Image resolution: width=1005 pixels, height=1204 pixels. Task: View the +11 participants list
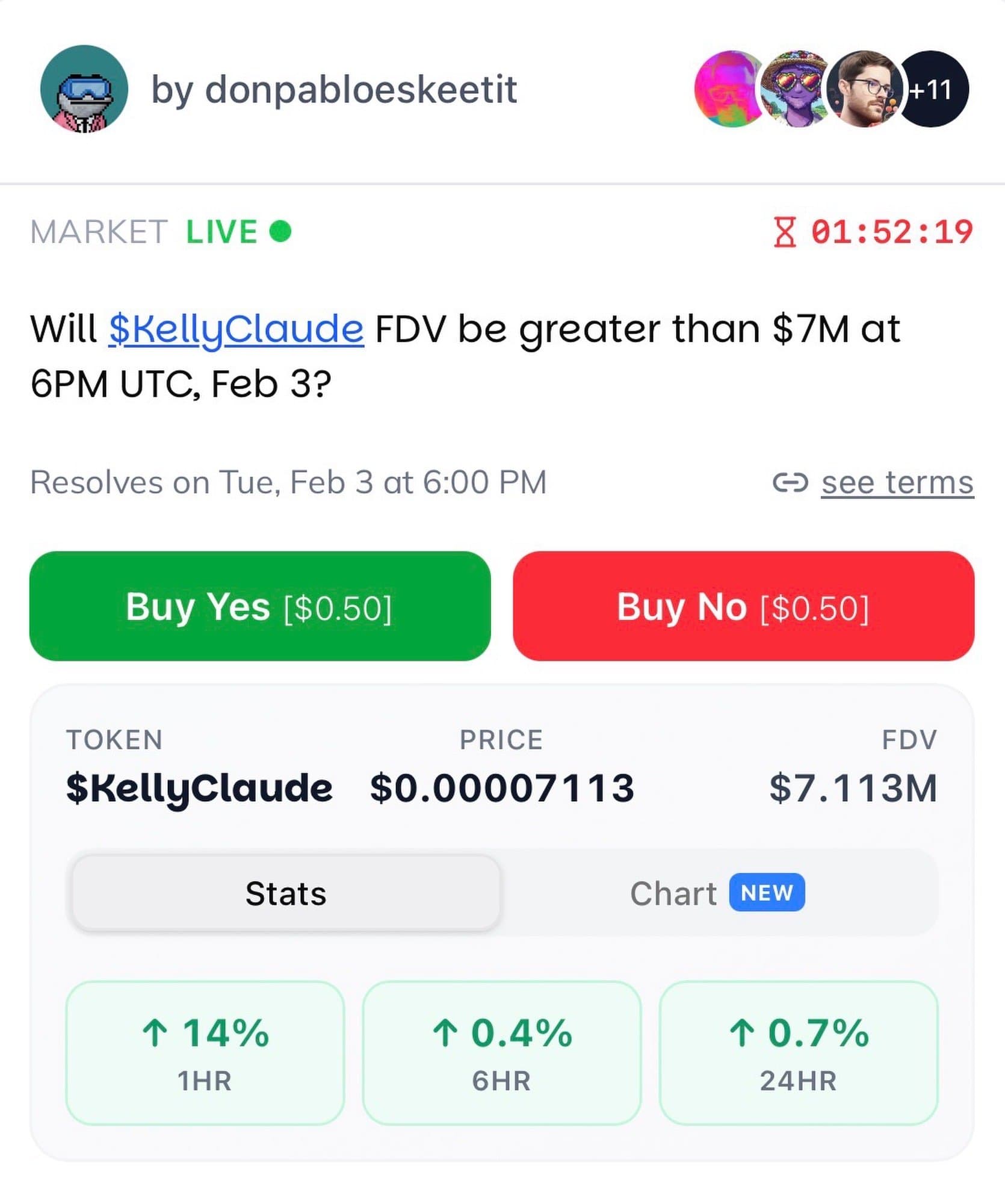(x=930, y=89)
